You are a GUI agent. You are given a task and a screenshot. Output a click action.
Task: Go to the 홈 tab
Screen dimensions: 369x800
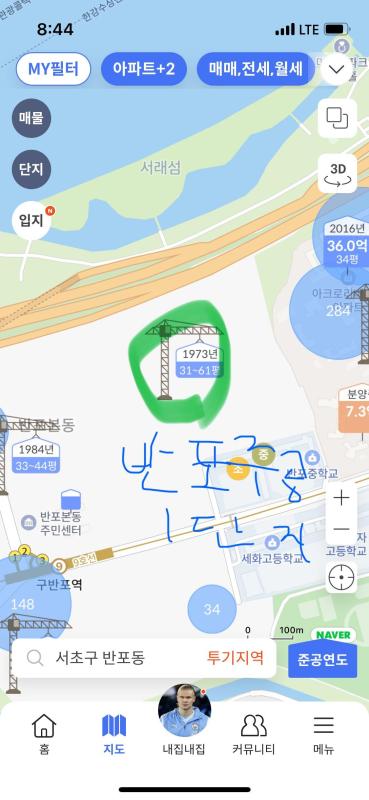tap(44, 734)
